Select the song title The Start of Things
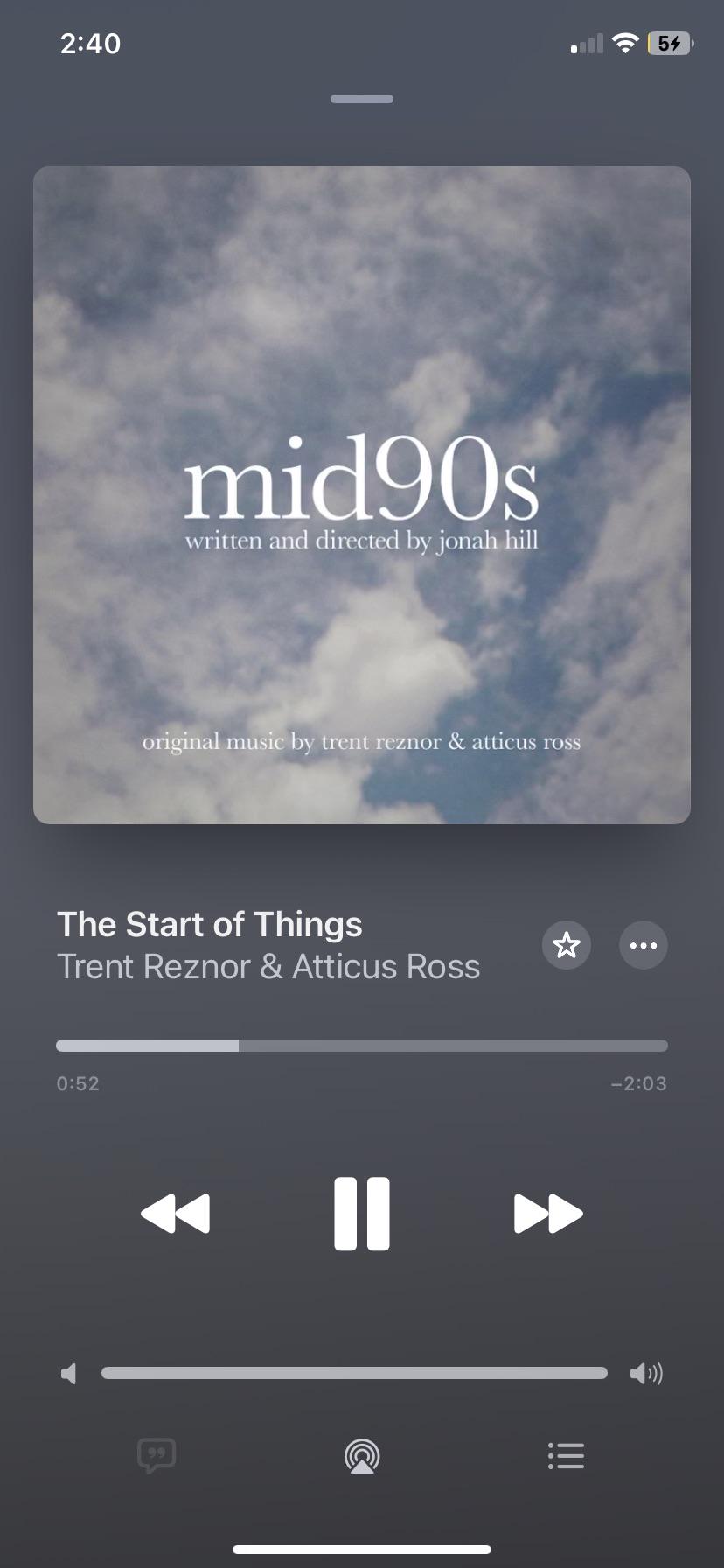This screenshot has height=1568, width=724. (x=209, y=923)
